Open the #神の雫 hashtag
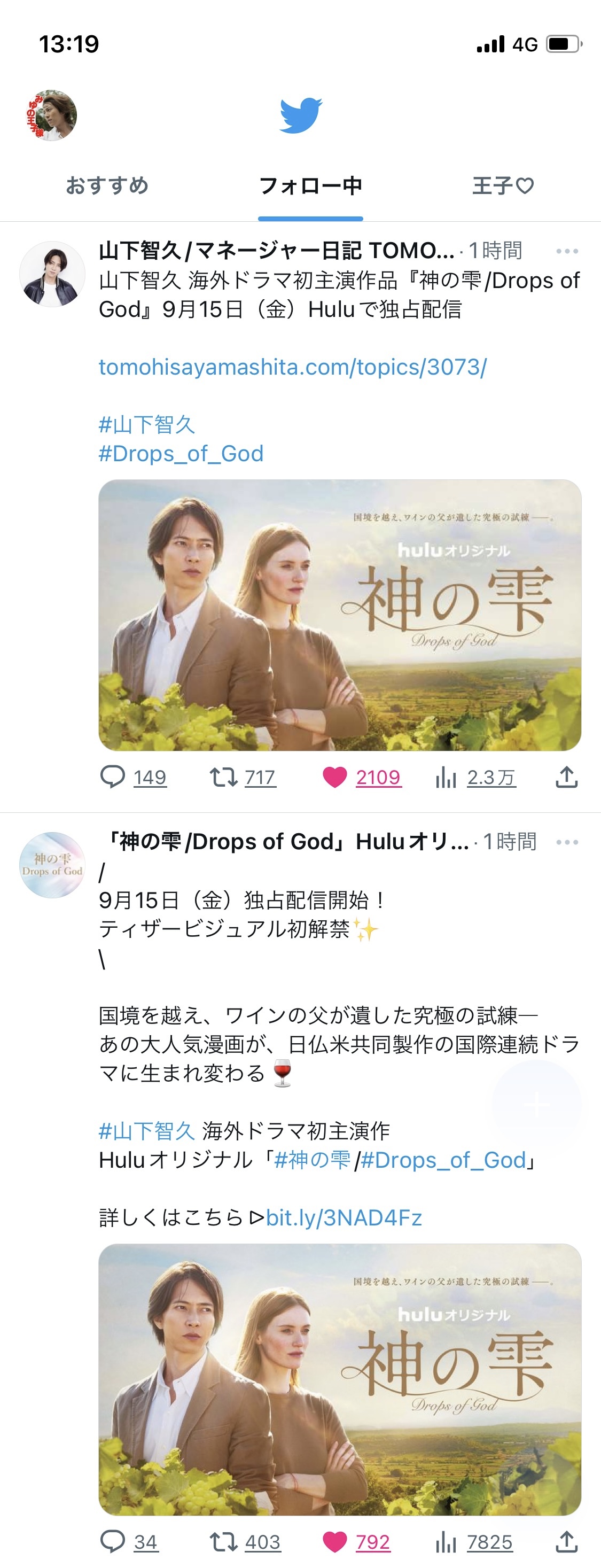 tap(312, 1160)
